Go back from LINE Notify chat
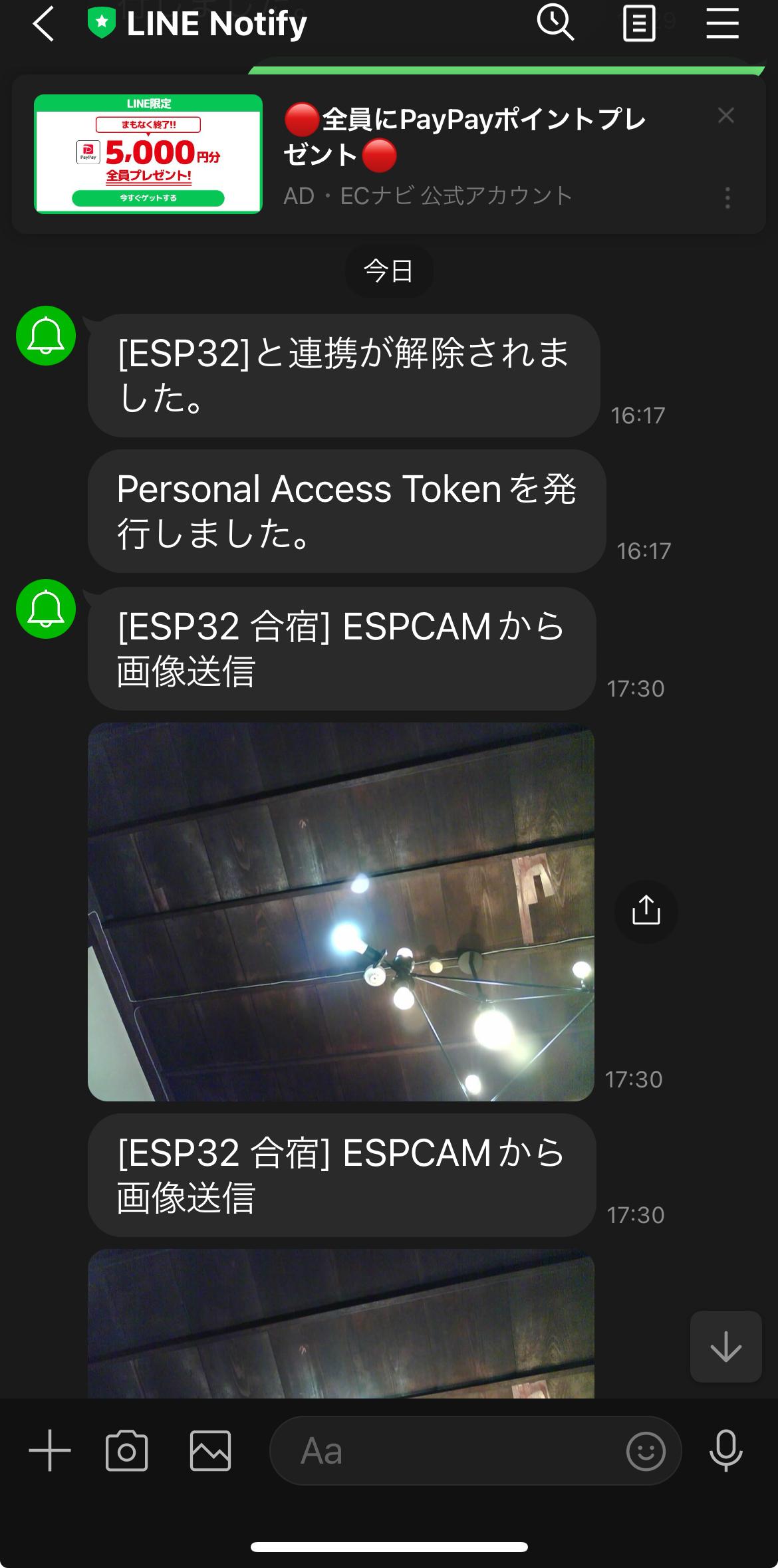This screenshot has width=778, height=1568. pos(44,25)
